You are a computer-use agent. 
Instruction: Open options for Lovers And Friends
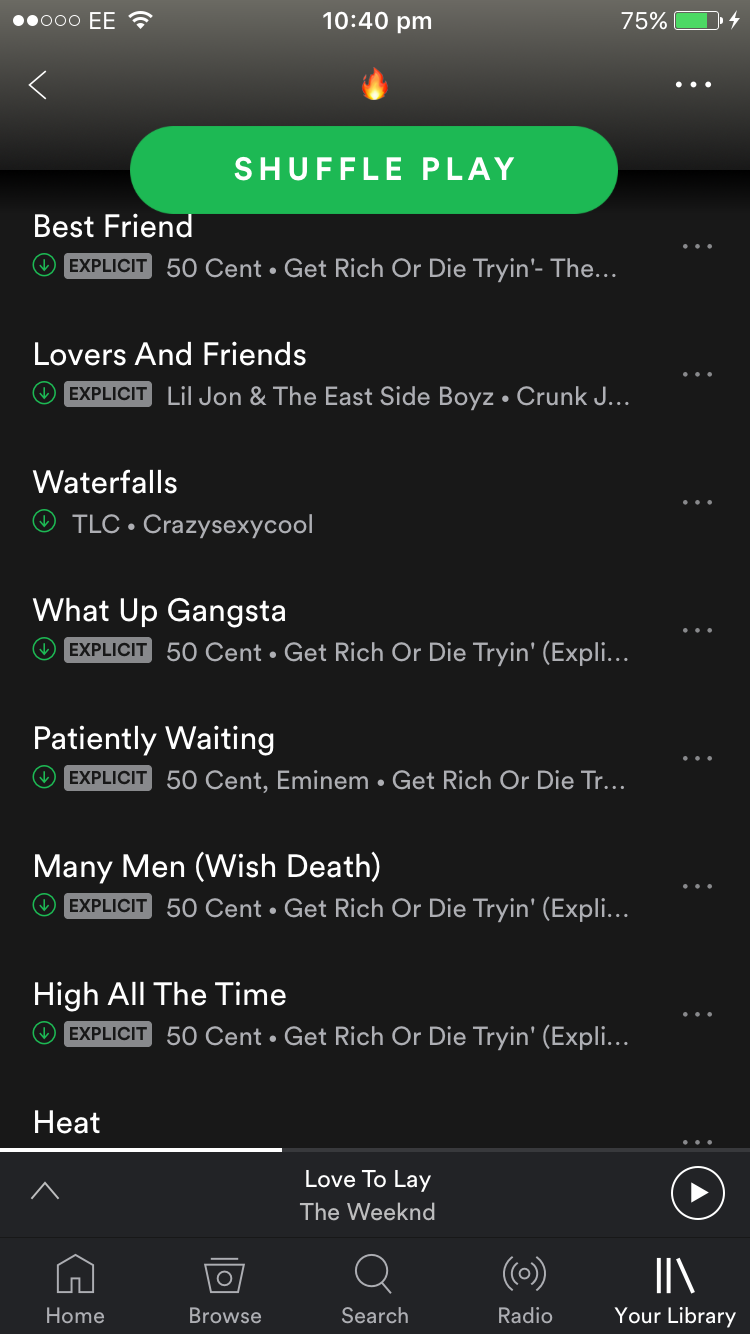coord(697,374)
